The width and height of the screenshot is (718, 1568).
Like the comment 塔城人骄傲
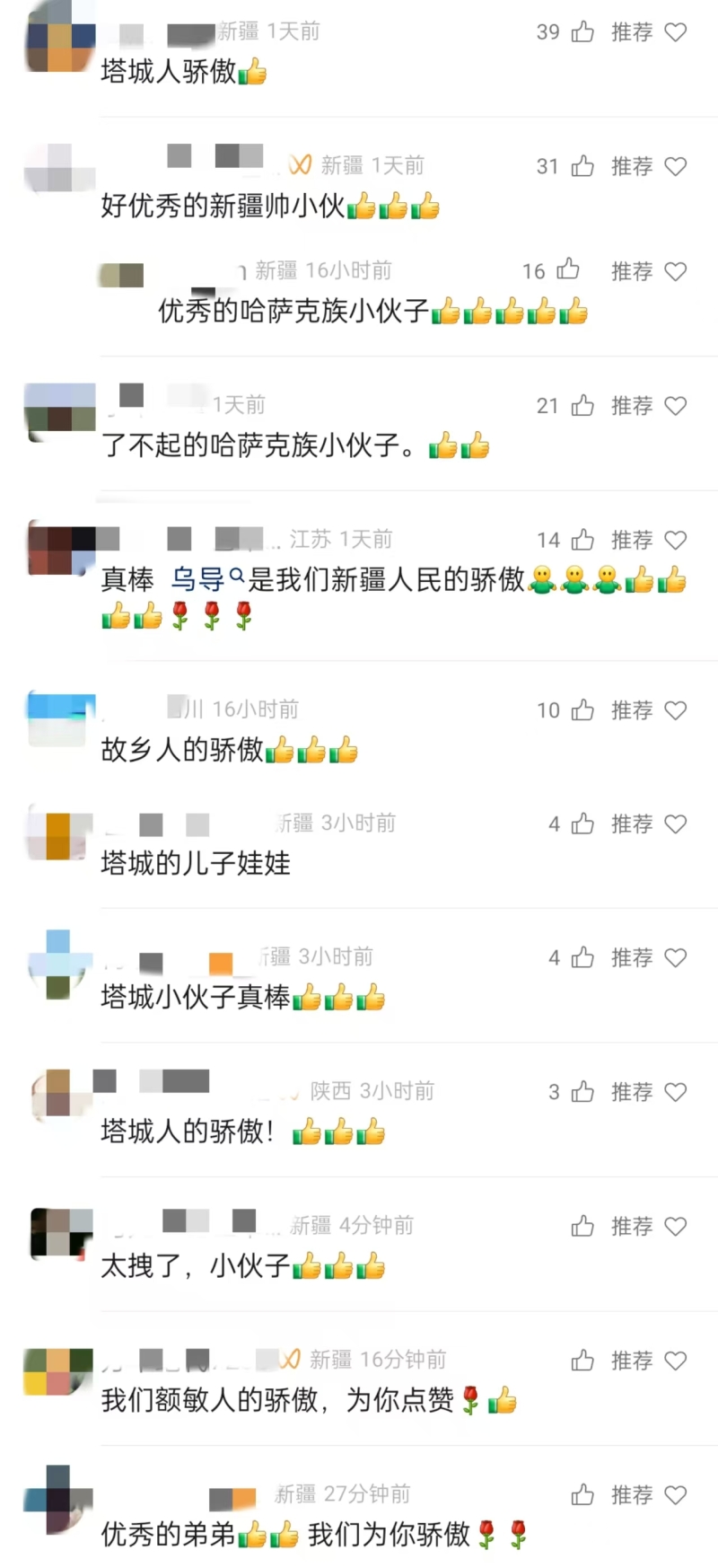582,32
